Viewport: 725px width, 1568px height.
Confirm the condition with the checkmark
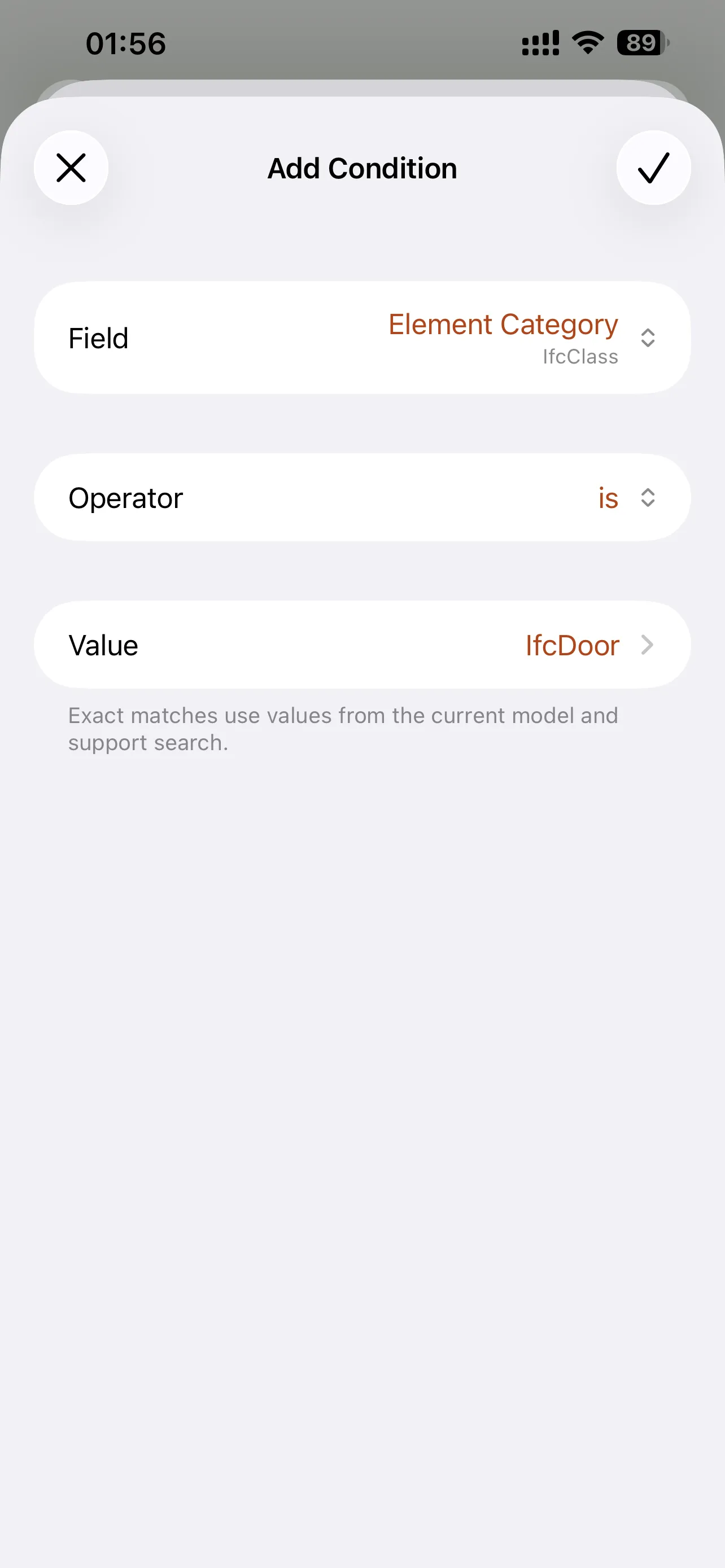(x=653, y=168)
